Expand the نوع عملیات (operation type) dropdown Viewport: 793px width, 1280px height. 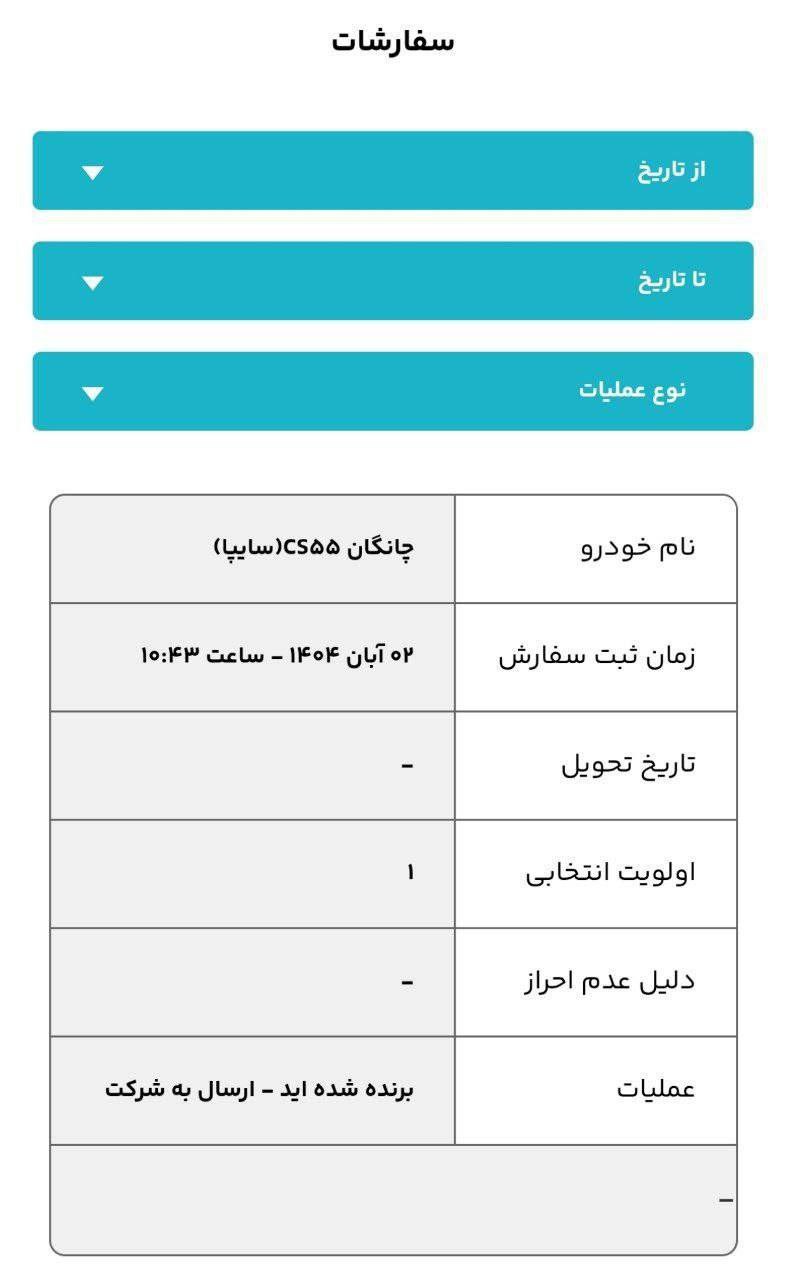(392, 391)
